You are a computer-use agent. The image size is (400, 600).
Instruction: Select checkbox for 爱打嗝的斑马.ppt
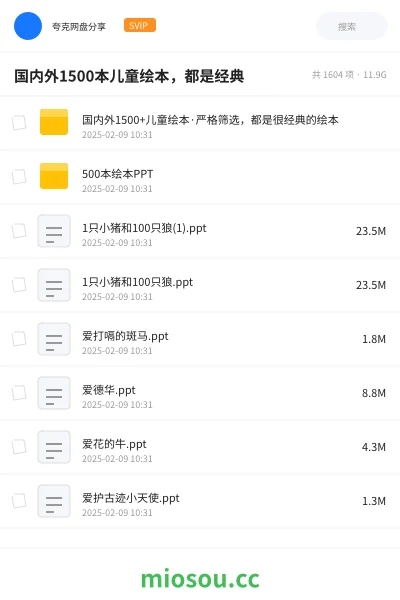pyautogui.click(x=19, y=338)
